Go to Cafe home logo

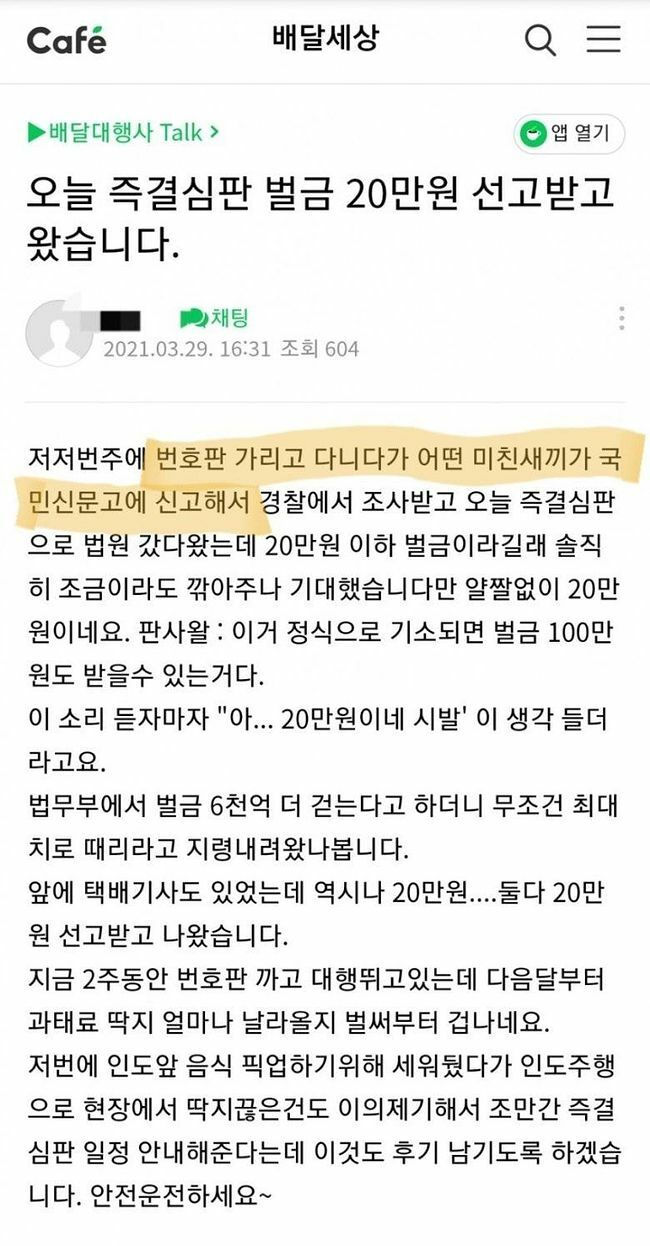tap(66, 40)
